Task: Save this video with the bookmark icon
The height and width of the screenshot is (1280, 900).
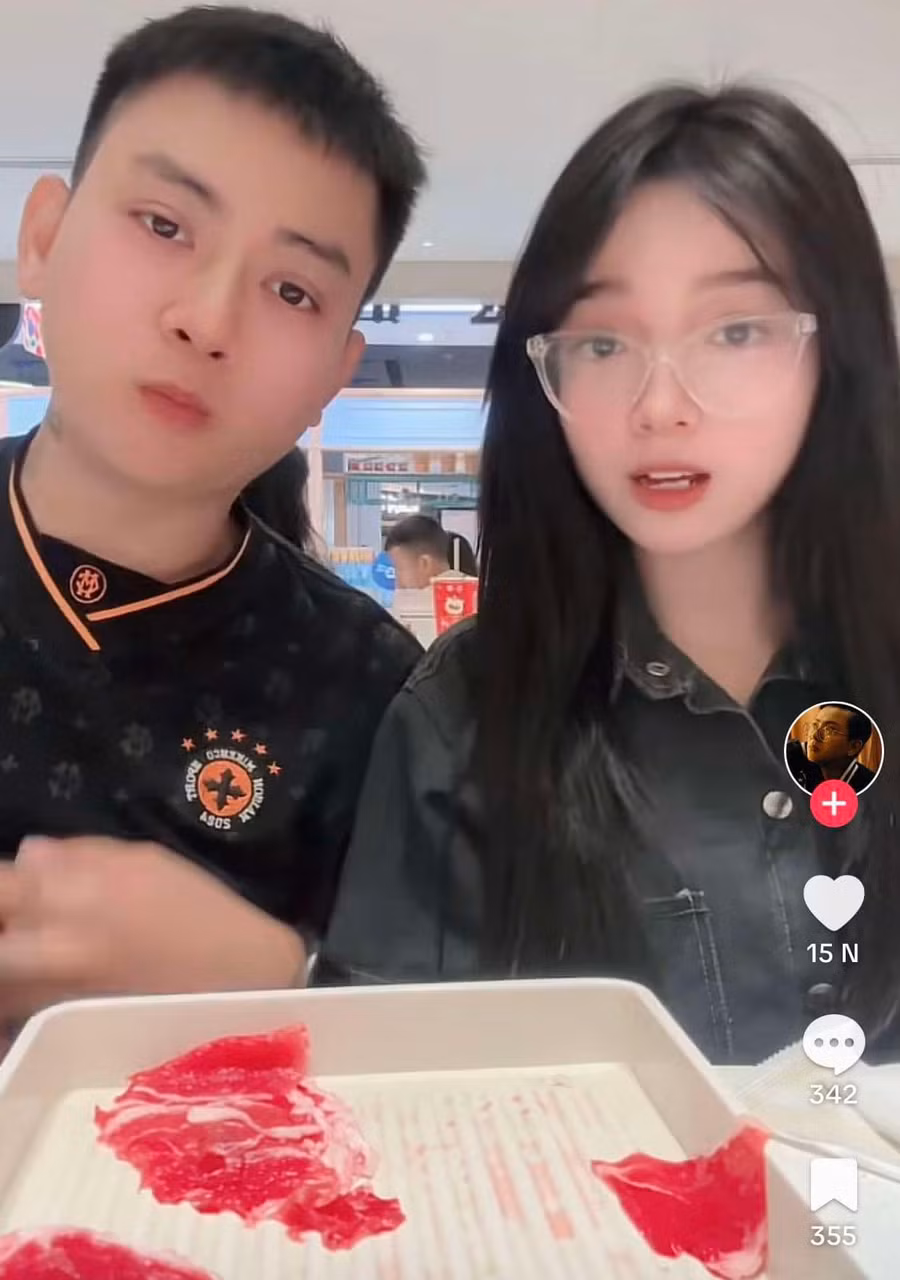Action: pos(833,1185)
